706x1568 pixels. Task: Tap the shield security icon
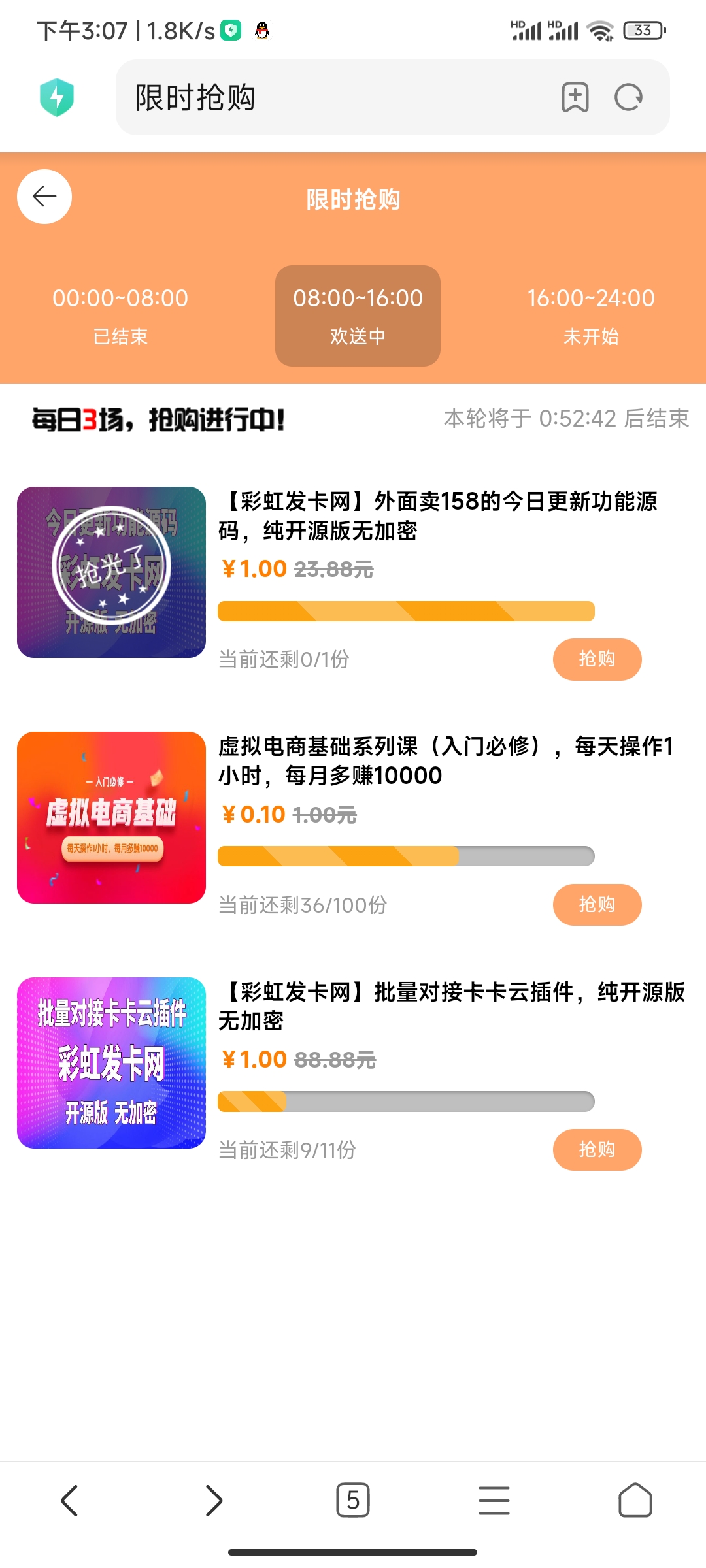coord(57,97)
